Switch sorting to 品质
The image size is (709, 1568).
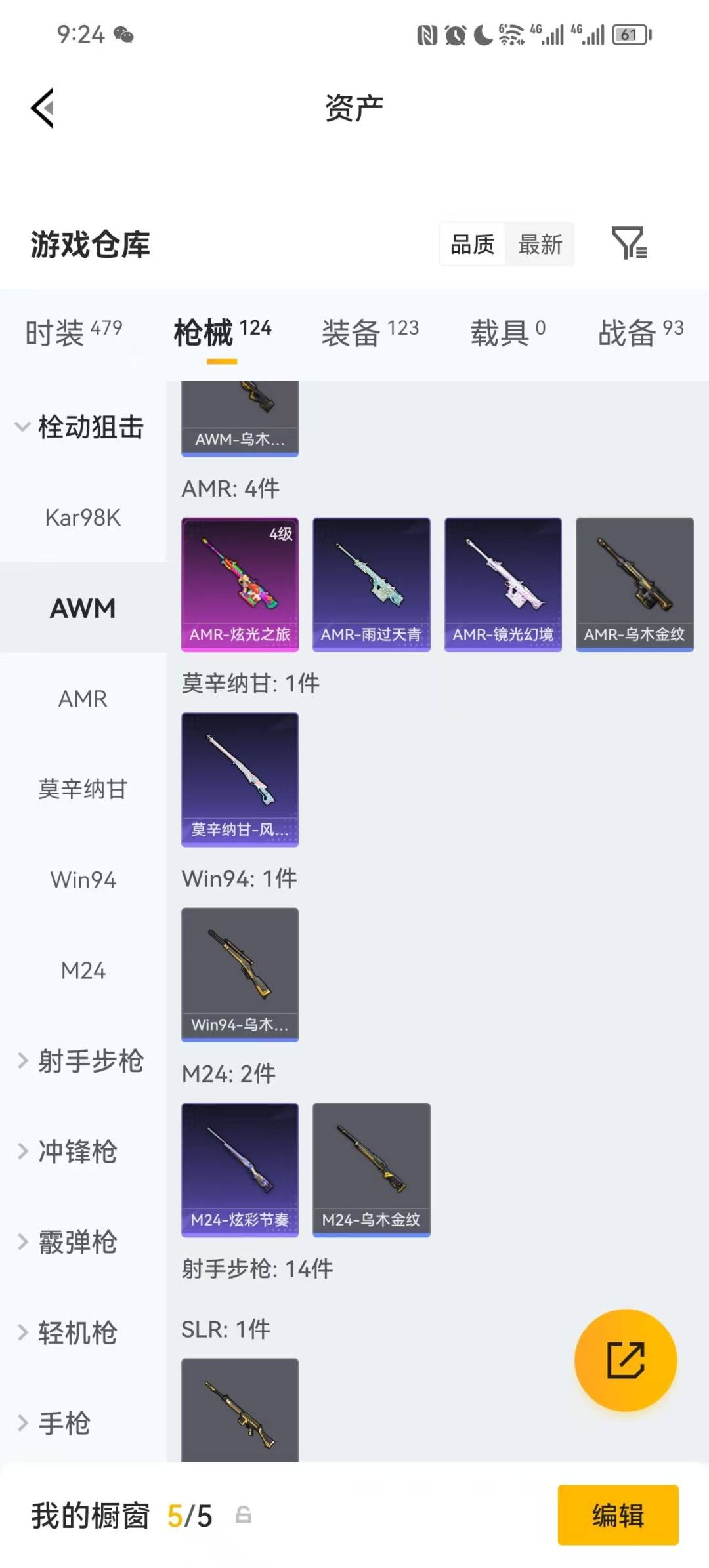[471, 245]
